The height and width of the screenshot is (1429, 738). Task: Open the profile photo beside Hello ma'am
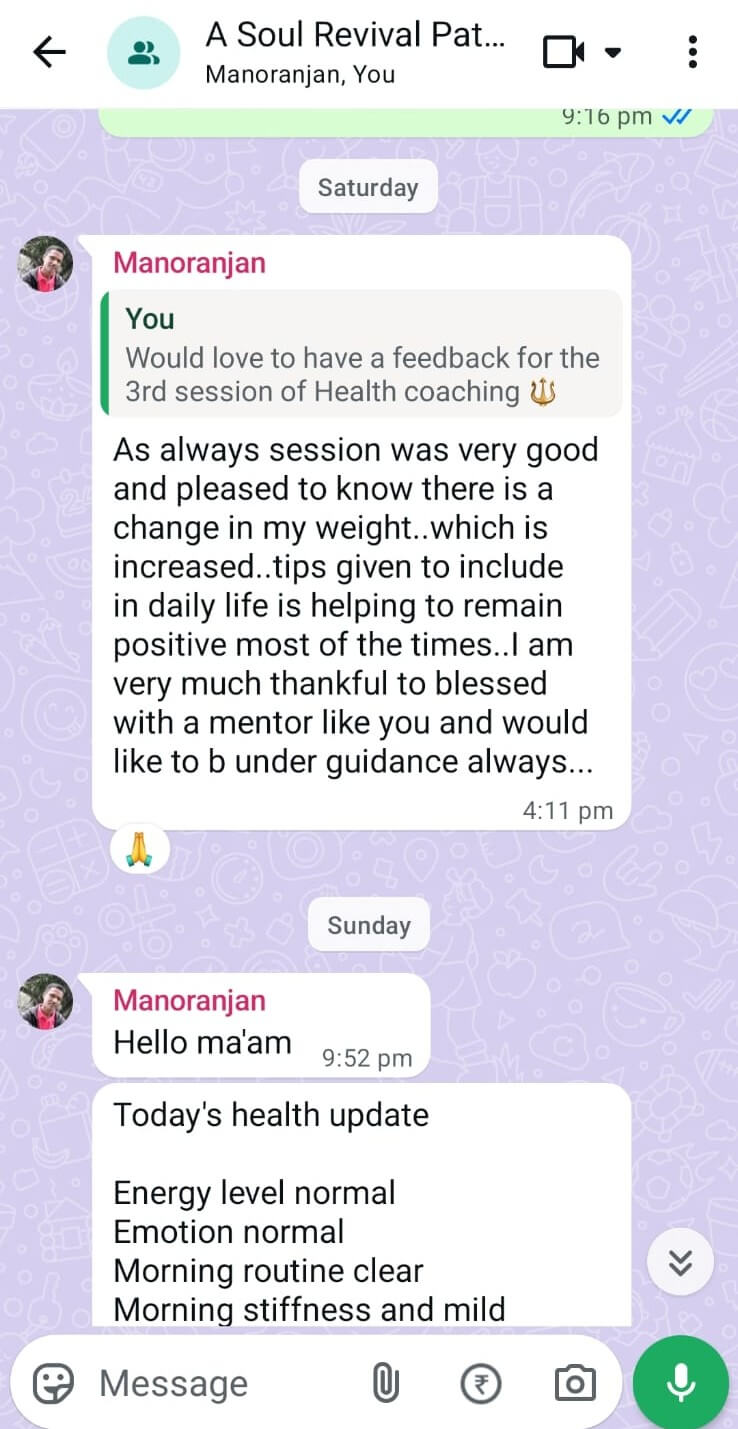(x=46, y=1001)
